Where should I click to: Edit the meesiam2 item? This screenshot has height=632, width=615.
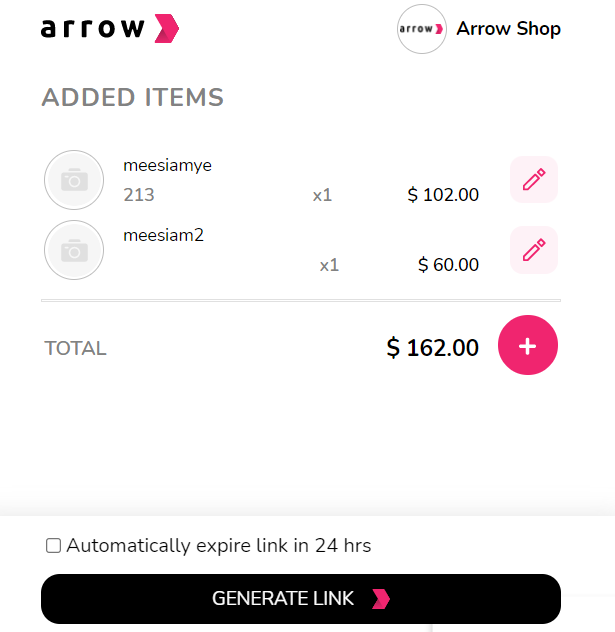click(x=534, y=250)
